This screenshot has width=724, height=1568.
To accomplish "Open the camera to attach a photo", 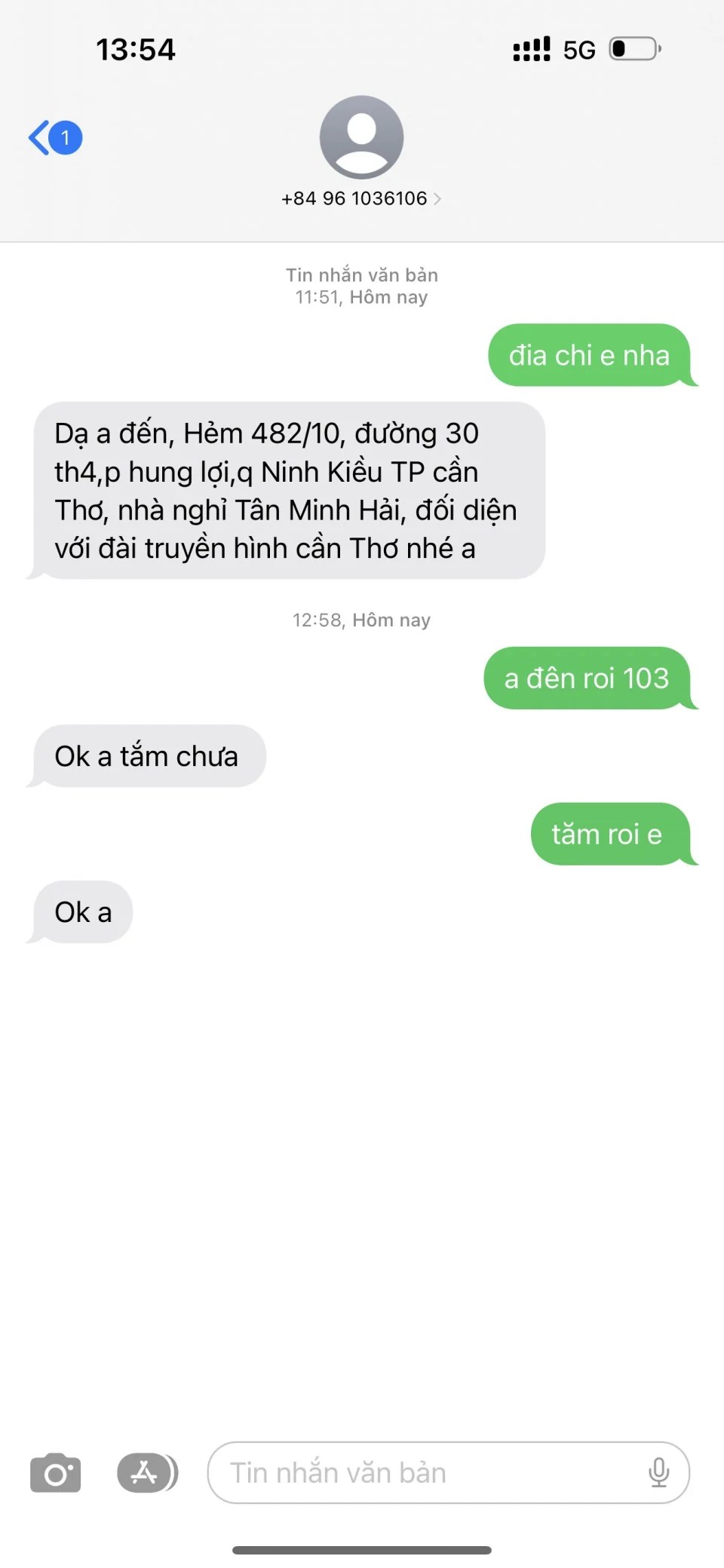I will (55, 1472).
